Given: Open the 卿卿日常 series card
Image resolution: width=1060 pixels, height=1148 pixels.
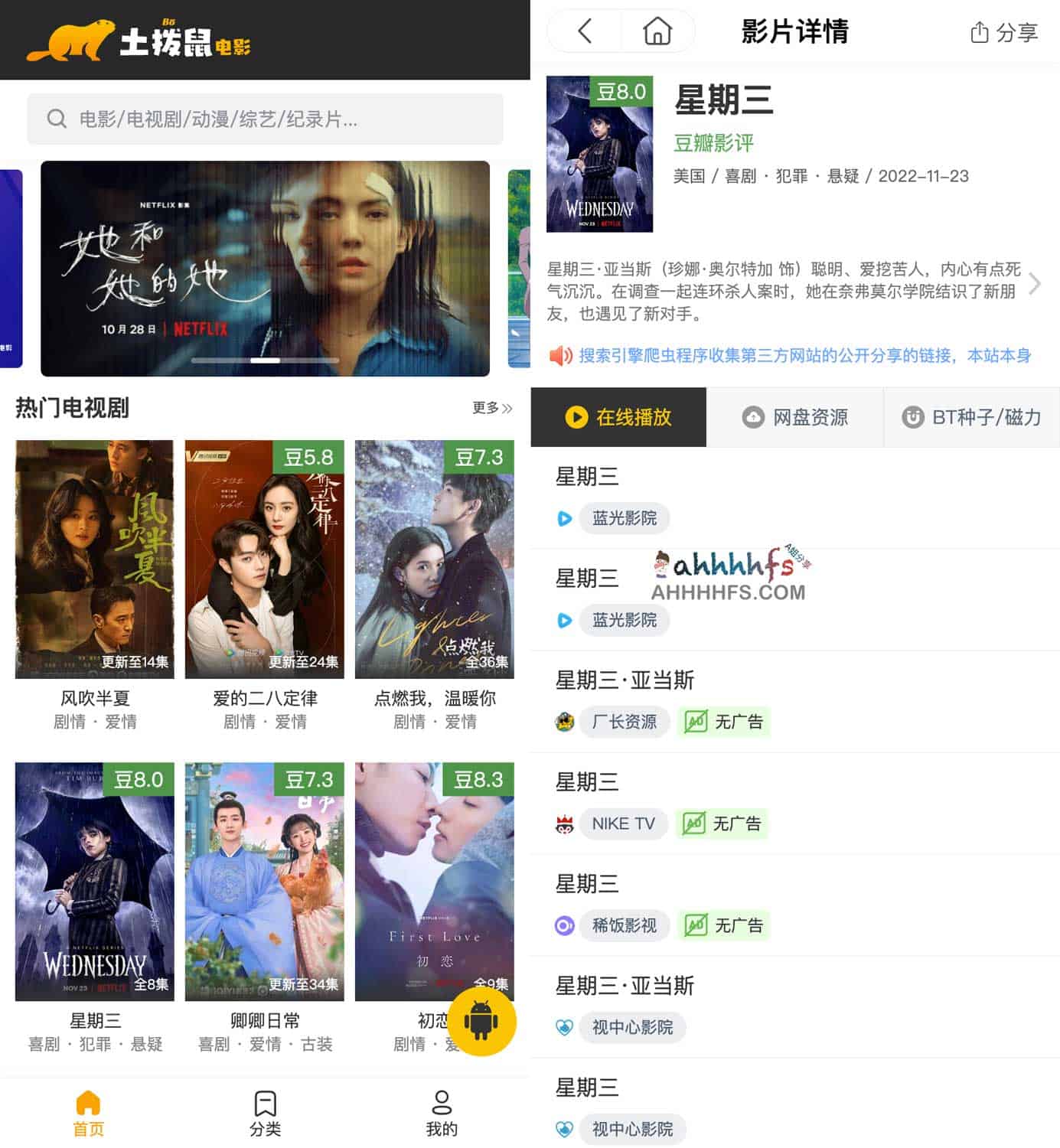Looking at the screenshot, I should click(x=265, y=882).
